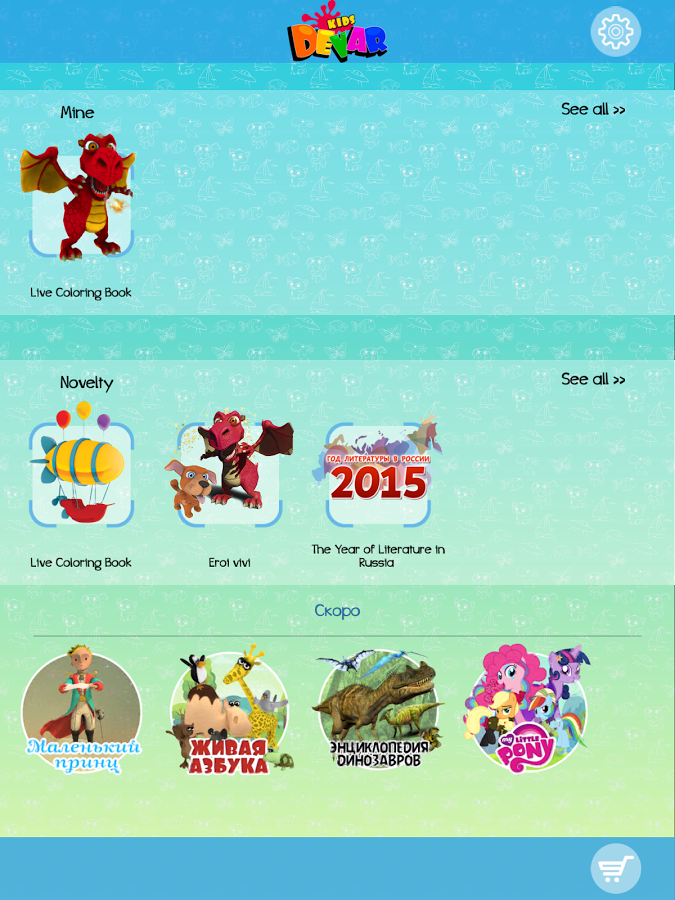The height and width of the screenshot is (900, 675).
Task: See all items in Mine section
Action: coord(593,110)
